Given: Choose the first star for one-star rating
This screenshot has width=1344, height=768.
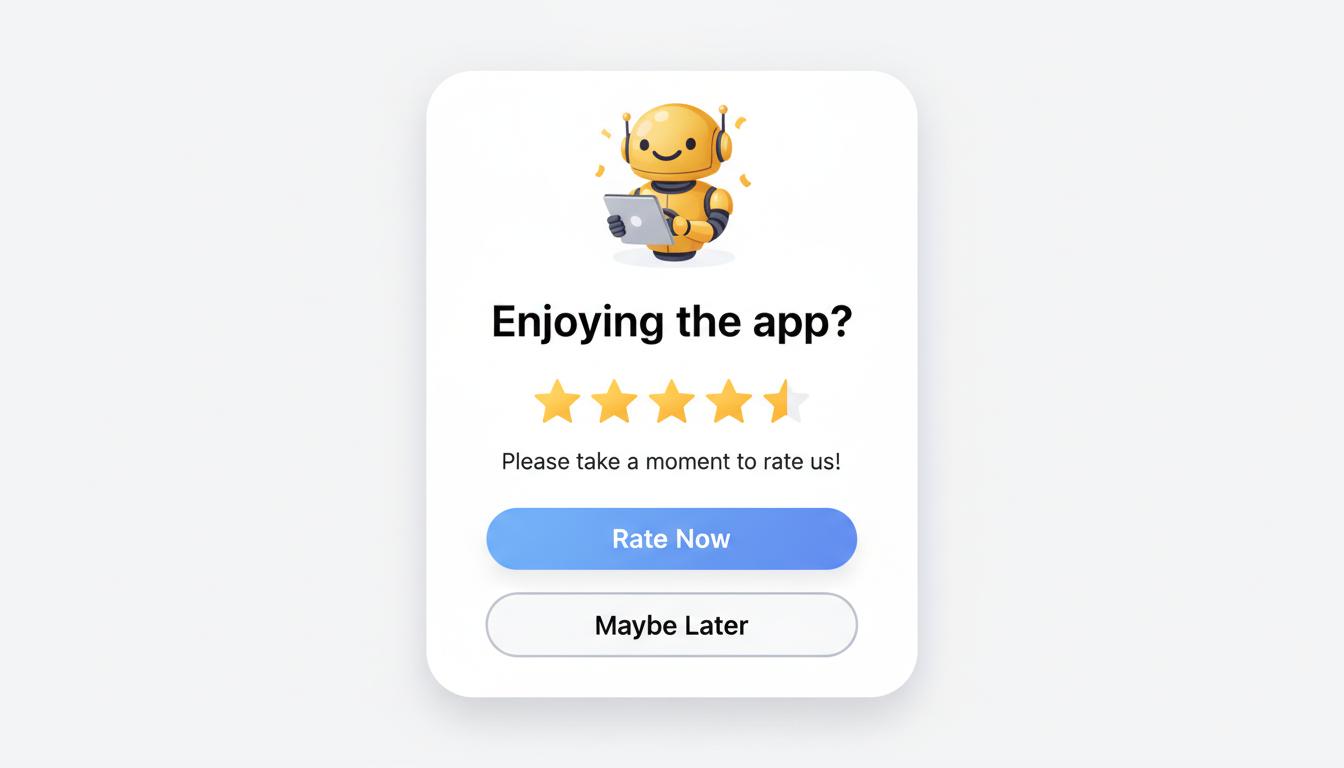Looking at the screenshot, I should click(x=557, y=402).
